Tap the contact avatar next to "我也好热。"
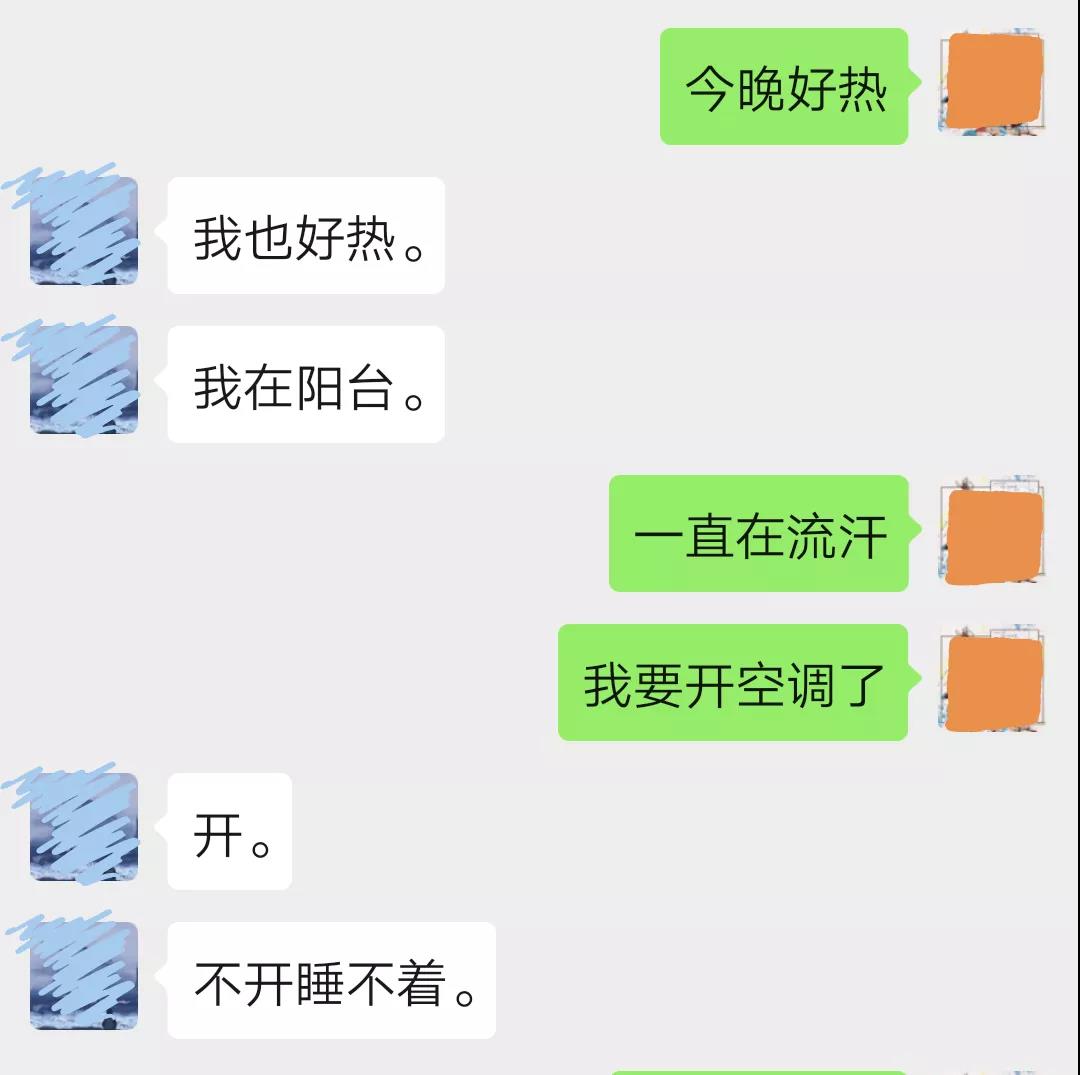 84,232
